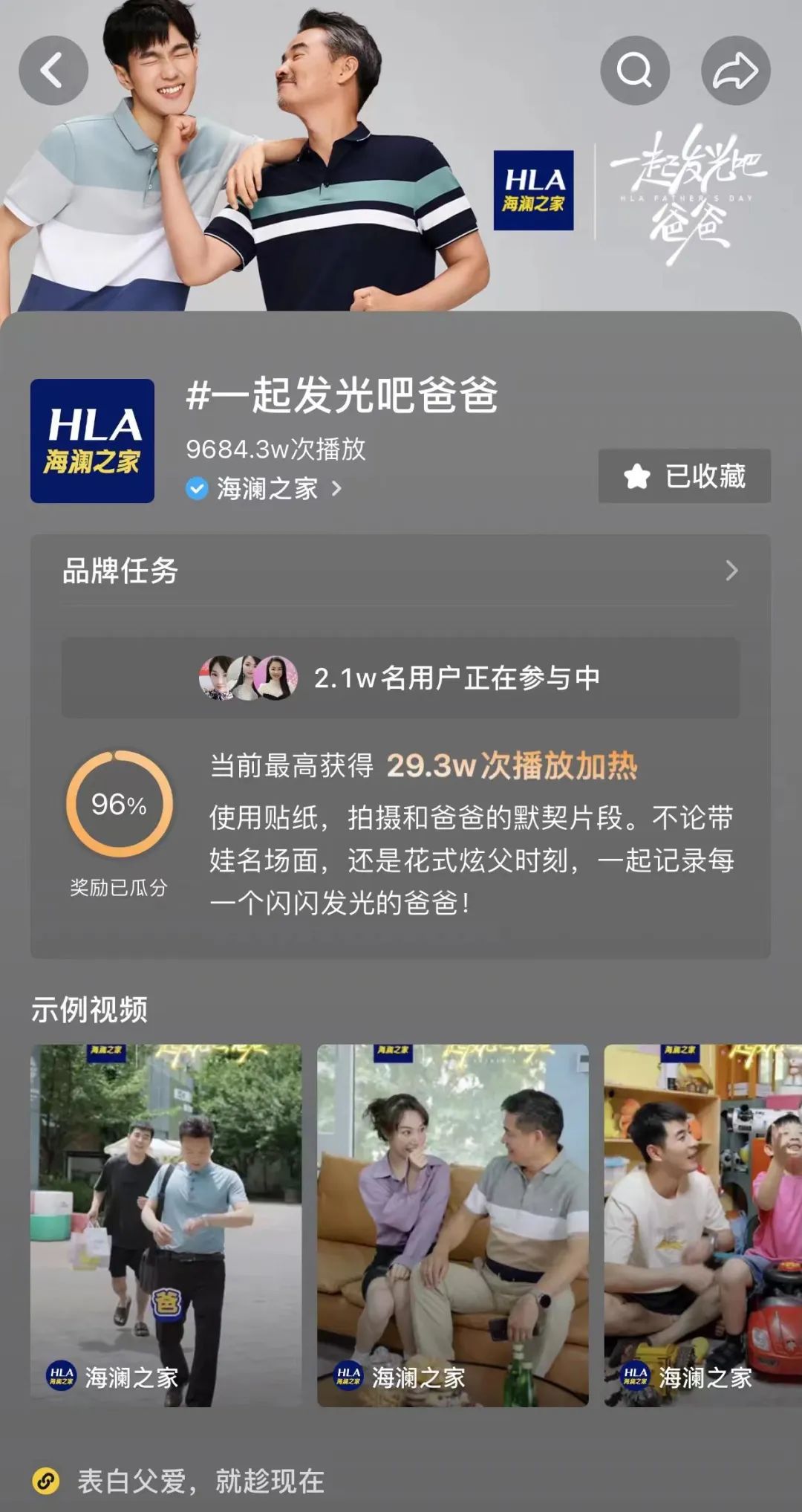Open search with the magnifier icon
Screen dimensions: 802x1512
coord(634,71)
